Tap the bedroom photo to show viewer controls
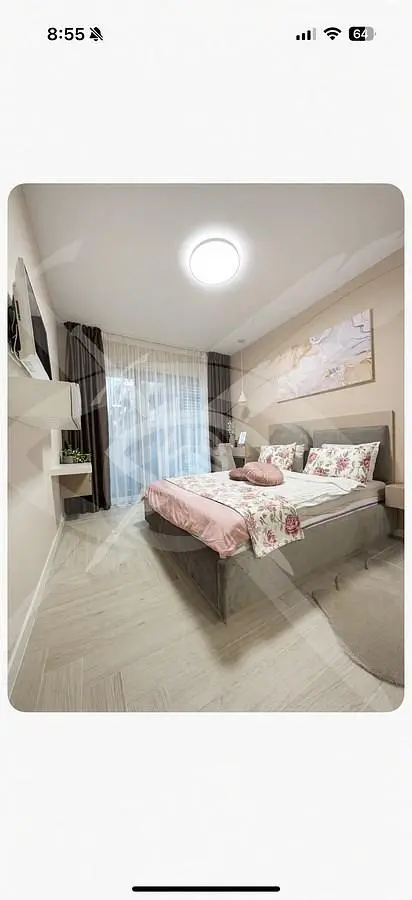Image resolution: width=412 pixels, height=900 pixels. click(x=206, y=448)
